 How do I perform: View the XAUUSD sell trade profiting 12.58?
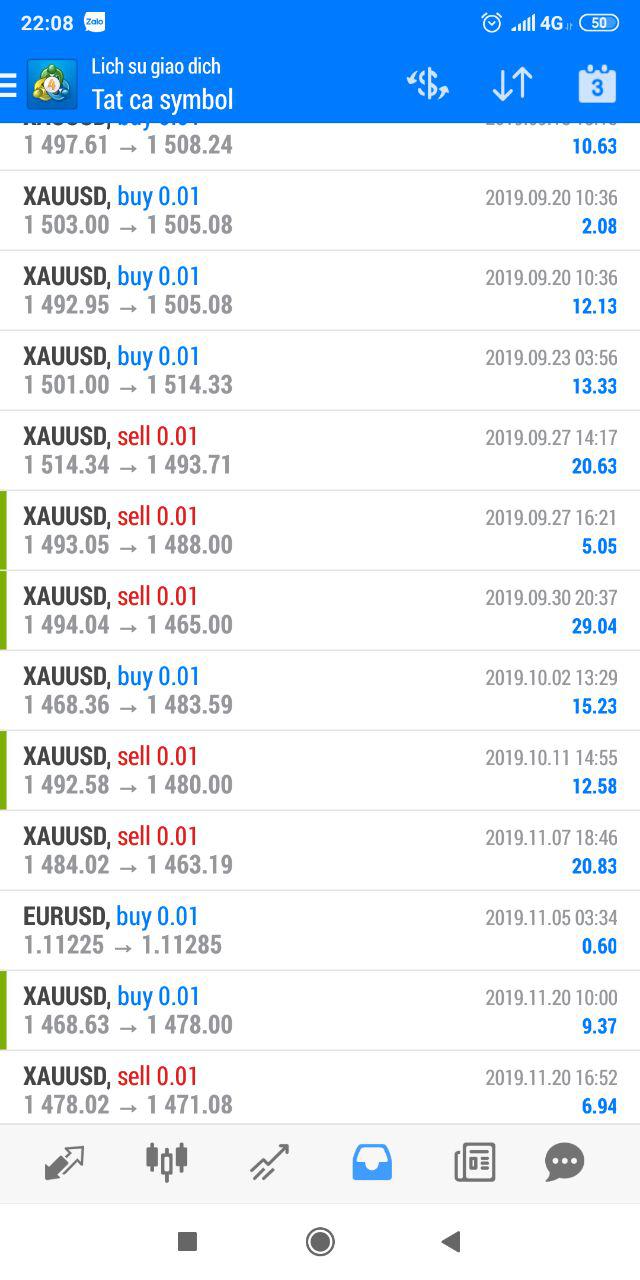(320, 770)
